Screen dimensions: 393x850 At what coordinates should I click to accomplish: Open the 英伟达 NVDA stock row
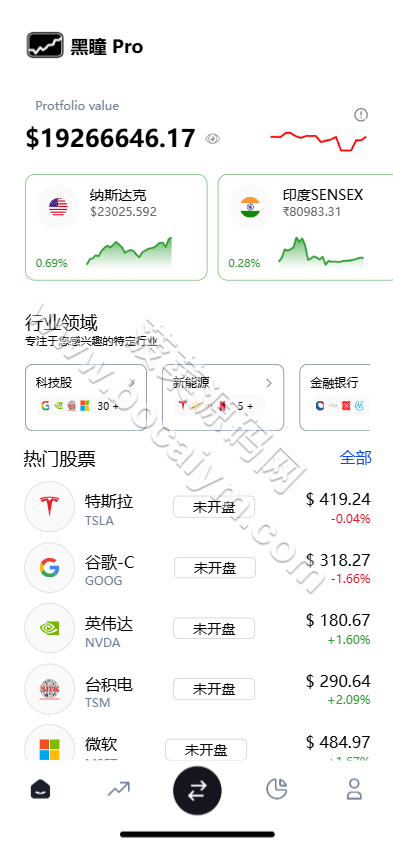click(x=197, y=628)
